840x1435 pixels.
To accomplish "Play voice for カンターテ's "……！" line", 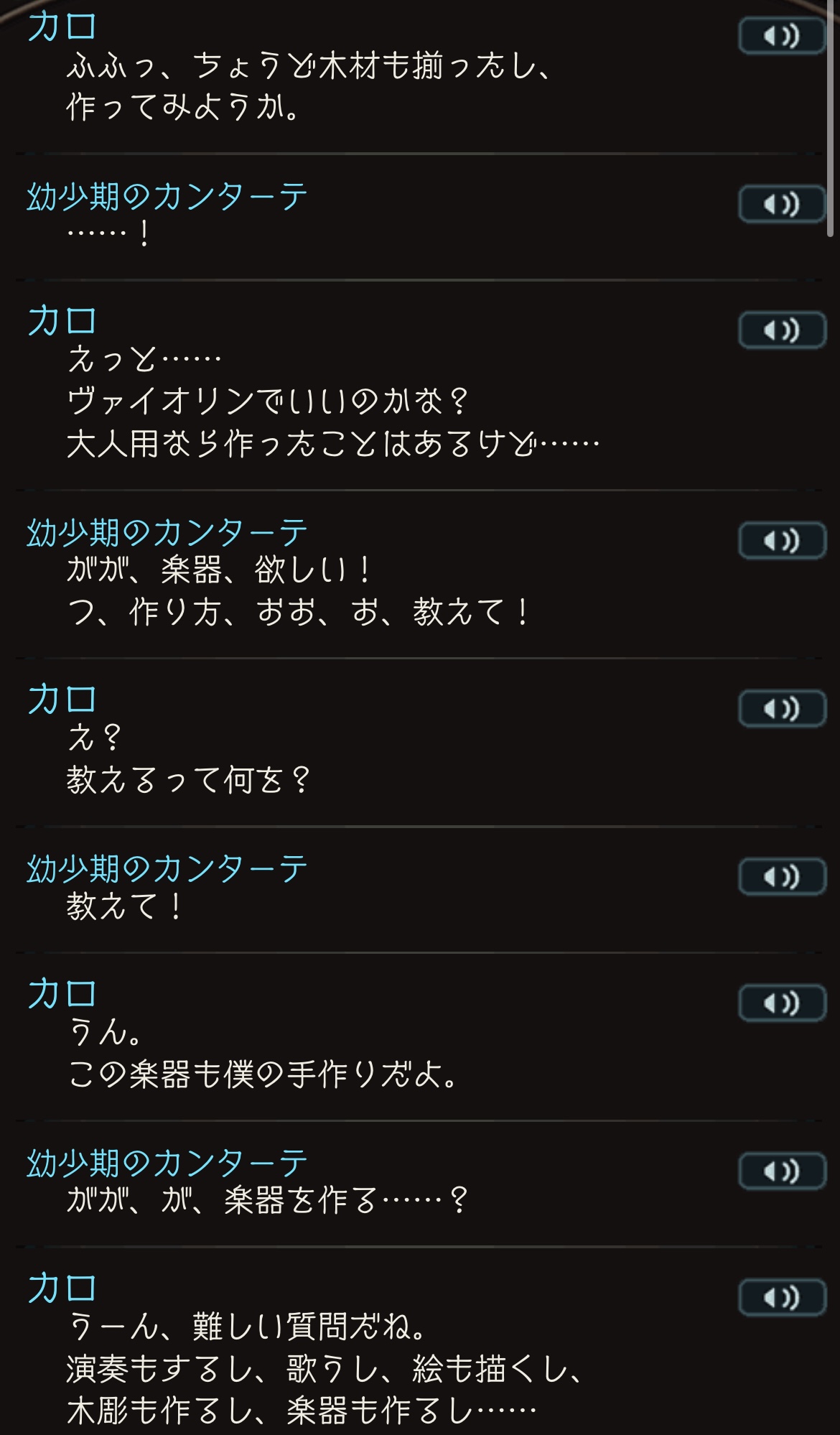I will point(782,205).
